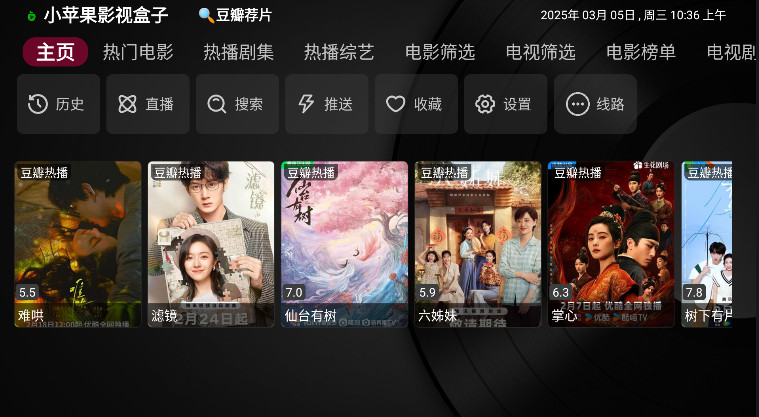The height and width of the screenshot is (417, 759).
Task: Switch to the 热播剧集 tab
Action: click(x=238, y=53)
